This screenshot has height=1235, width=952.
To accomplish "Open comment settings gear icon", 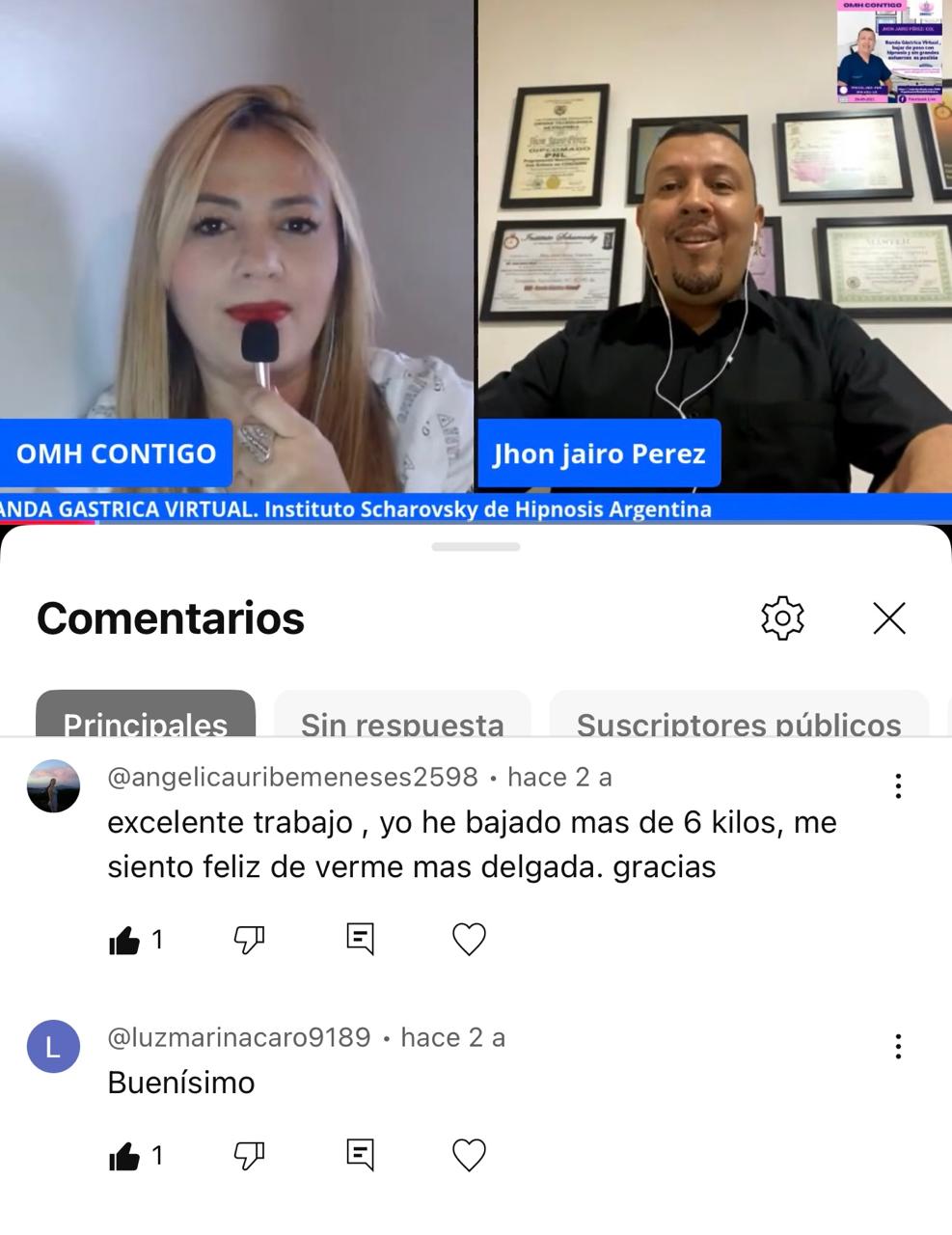I will (x=782, y=617).
